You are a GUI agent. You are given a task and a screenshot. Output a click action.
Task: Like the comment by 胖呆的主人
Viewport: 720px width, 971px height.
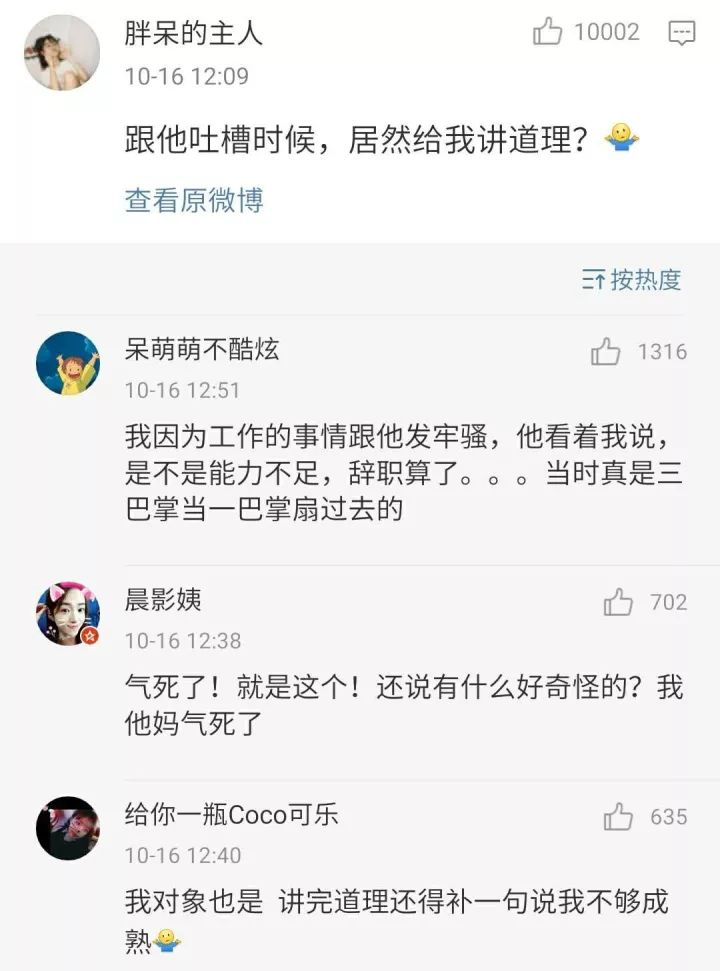point(548,33)
